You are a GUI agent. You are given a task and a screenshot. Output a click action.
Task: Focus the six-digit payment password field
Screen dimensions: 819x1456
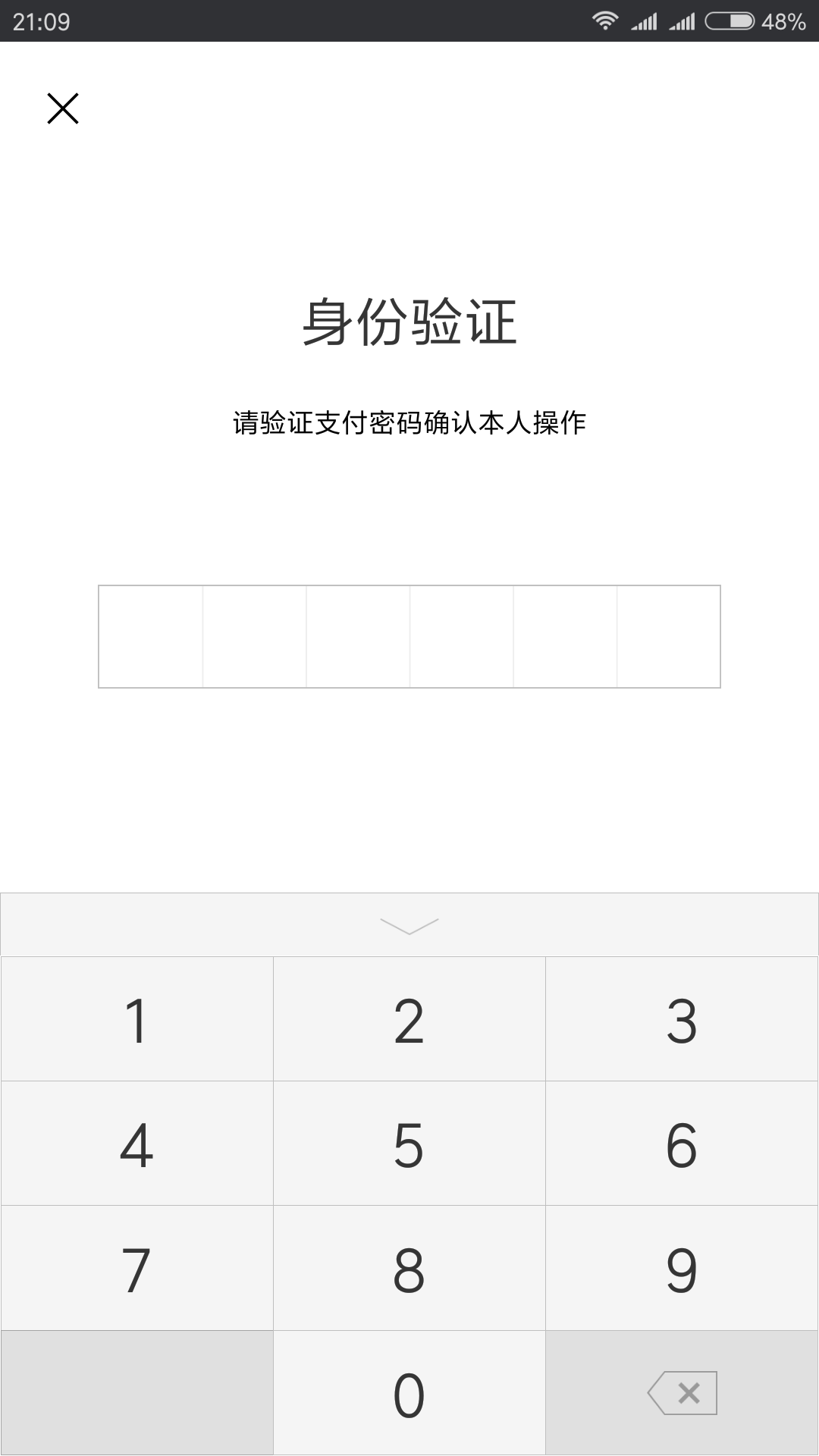click(x=409, y=636)
